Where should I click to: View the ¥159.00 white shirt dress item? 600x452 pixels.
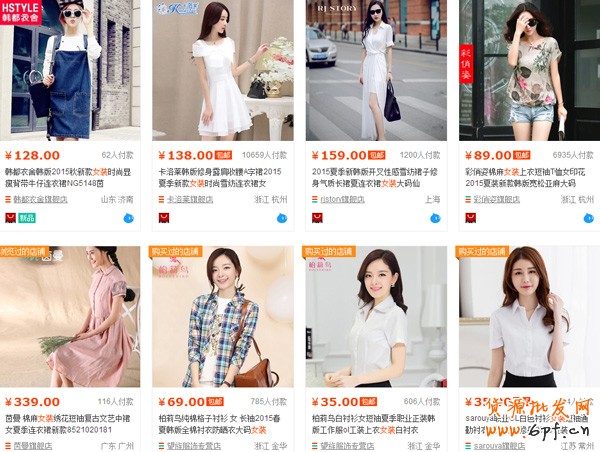click(376, 70)
